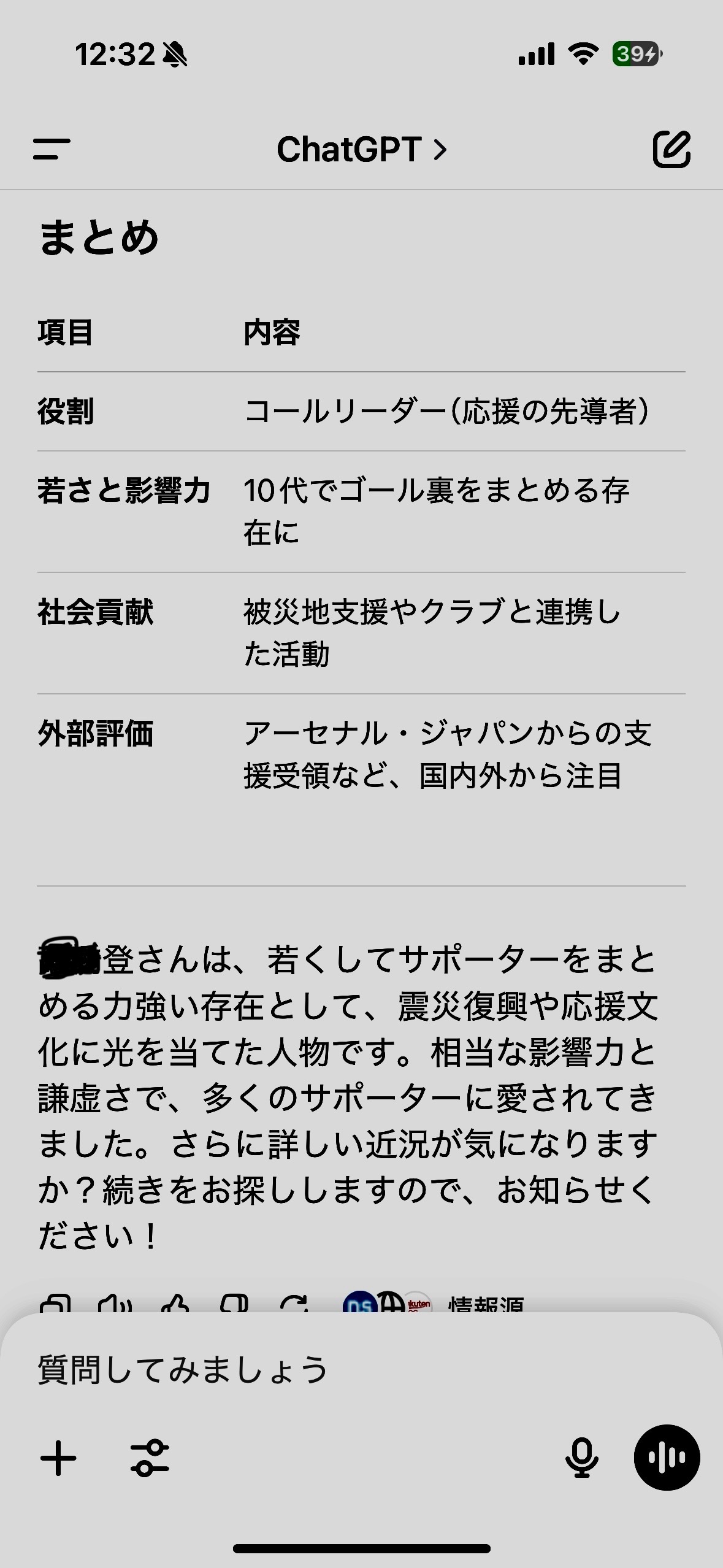The image size is (723, 1568).
Task: Regenerate the response
Action: (294, 1305)
